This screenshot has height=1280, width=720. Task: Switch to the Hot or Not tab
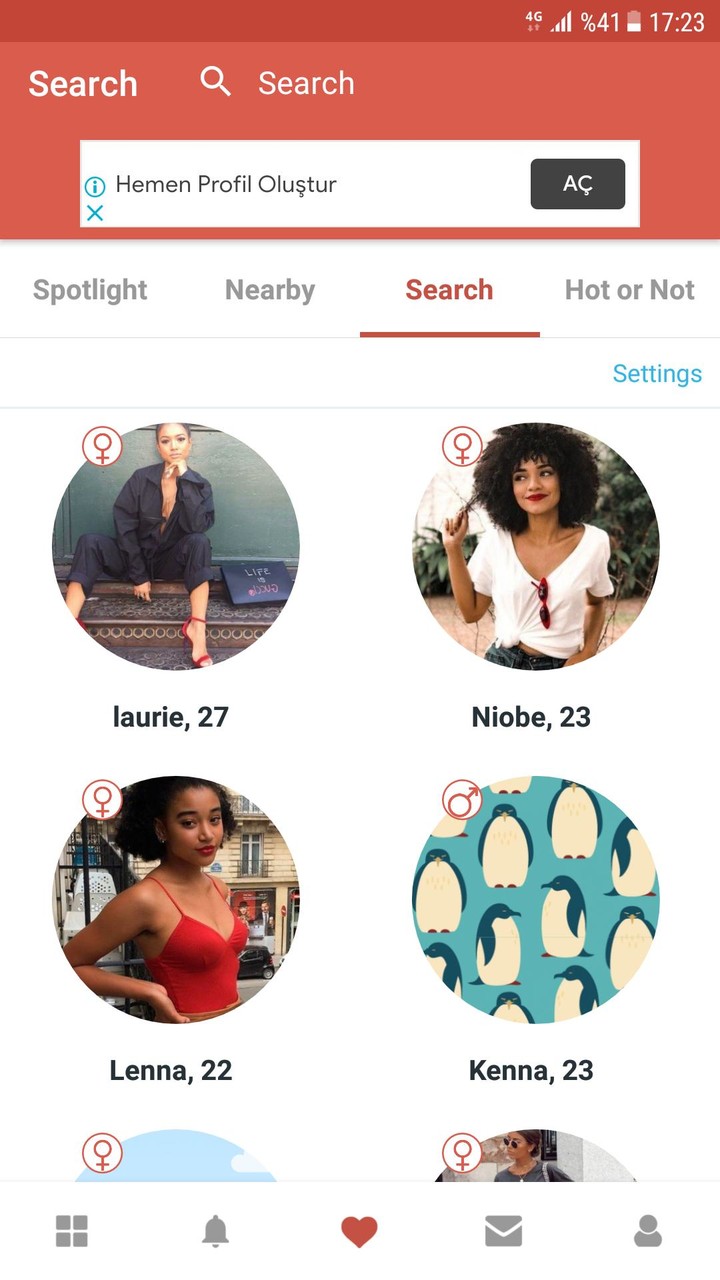tap(629, 290)
